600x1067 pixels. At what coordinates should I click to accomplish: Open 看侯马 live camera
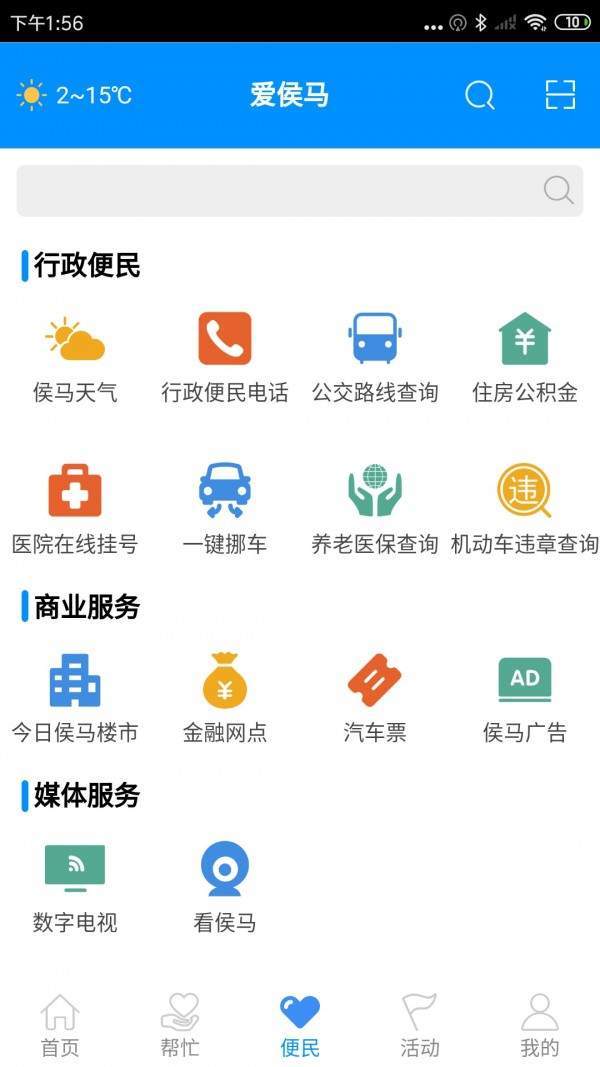tap(225, 887)
